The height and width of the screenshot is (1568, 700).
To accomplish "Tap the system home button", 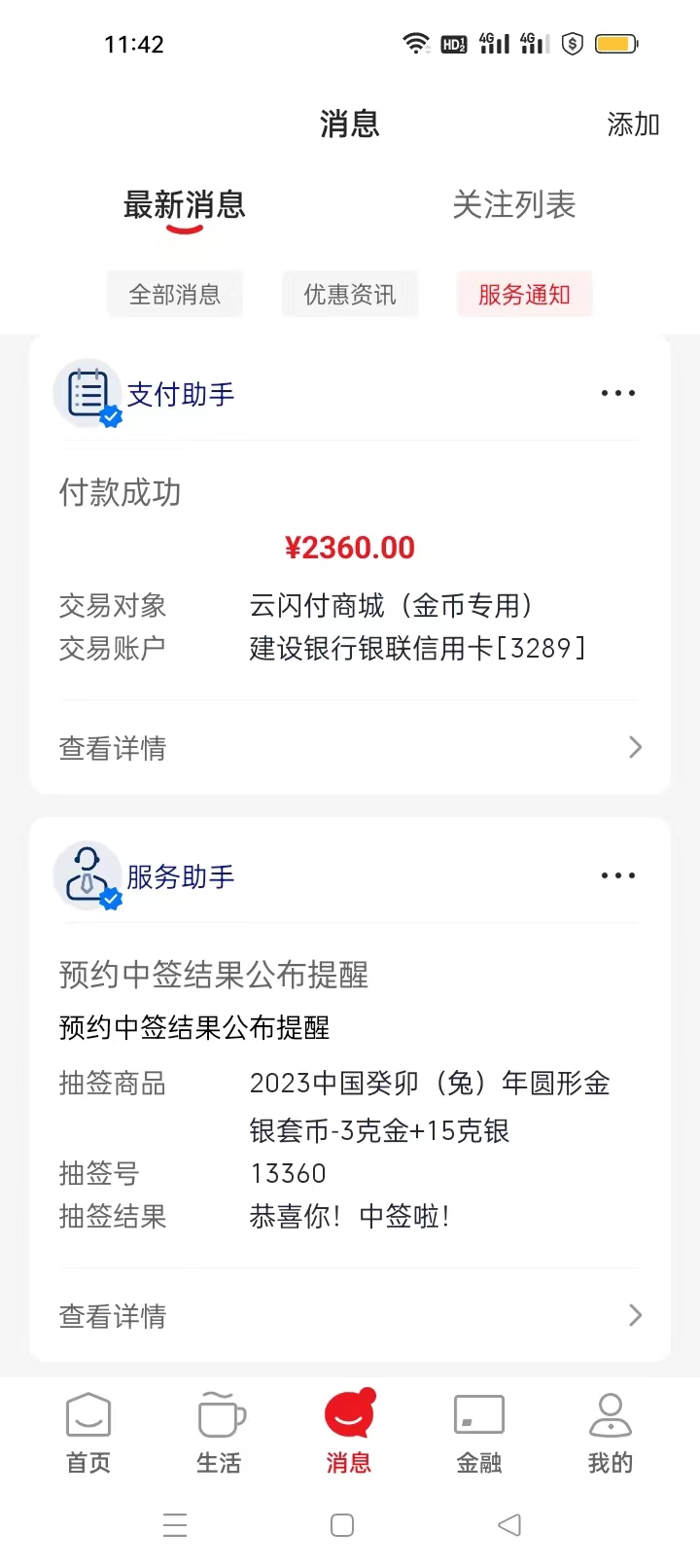I will [x=342, y=1525].
